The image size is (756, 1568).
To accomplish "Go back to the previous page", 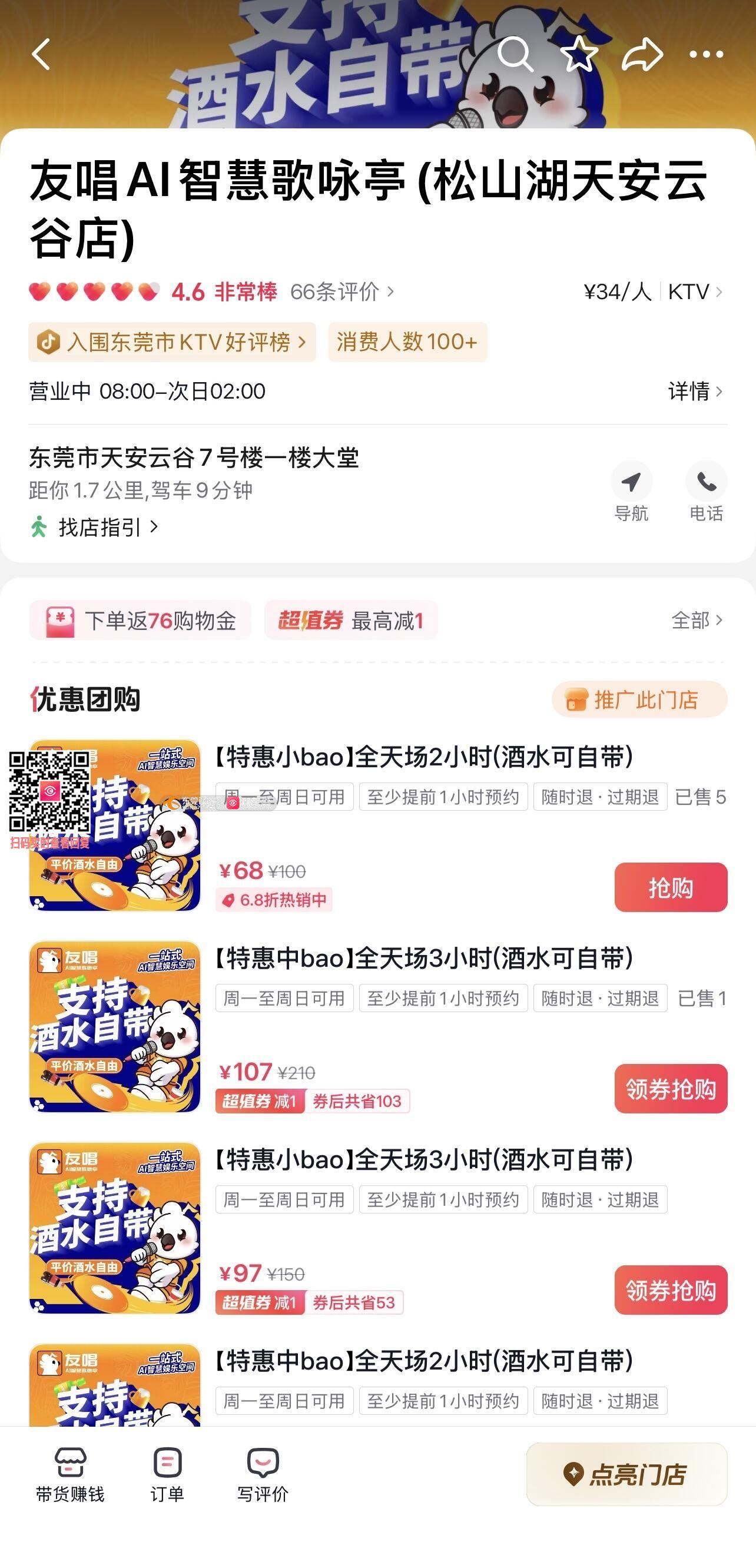I will (x=41, y=54).
